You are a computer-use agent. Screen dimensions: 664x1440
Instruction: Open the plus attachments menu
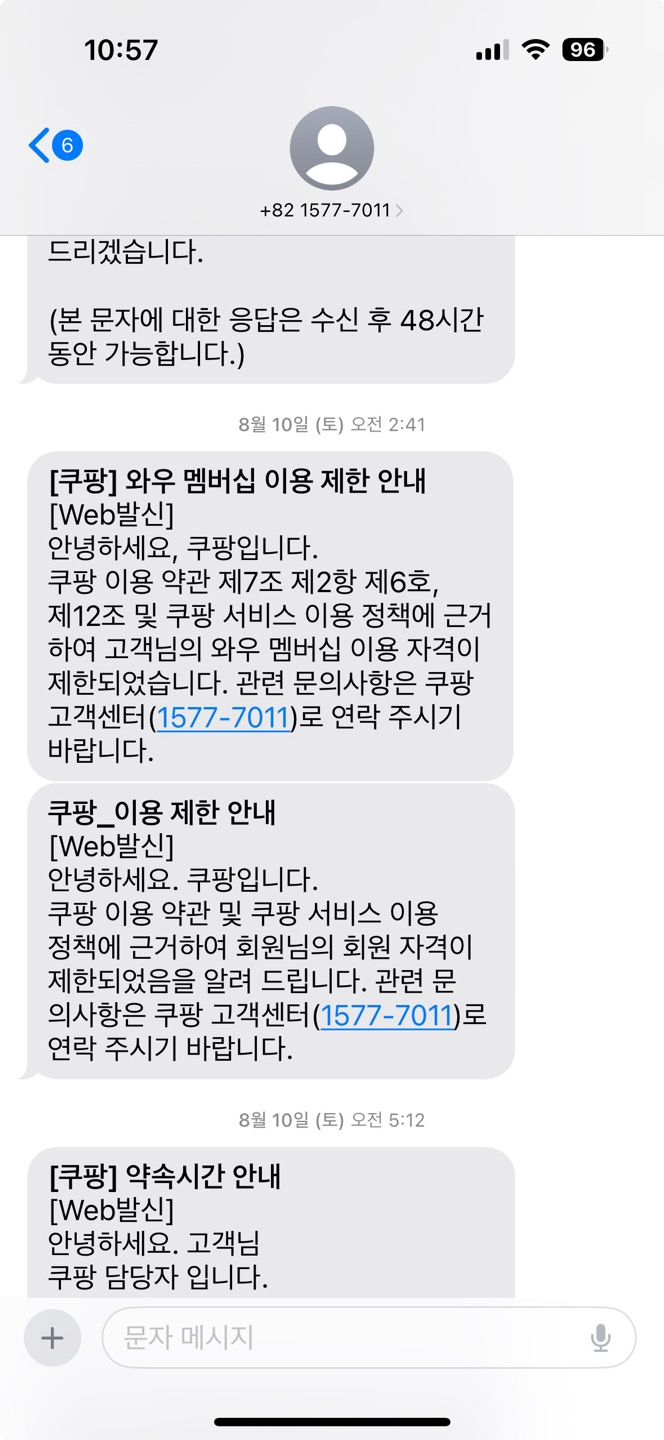point(52,1338)
